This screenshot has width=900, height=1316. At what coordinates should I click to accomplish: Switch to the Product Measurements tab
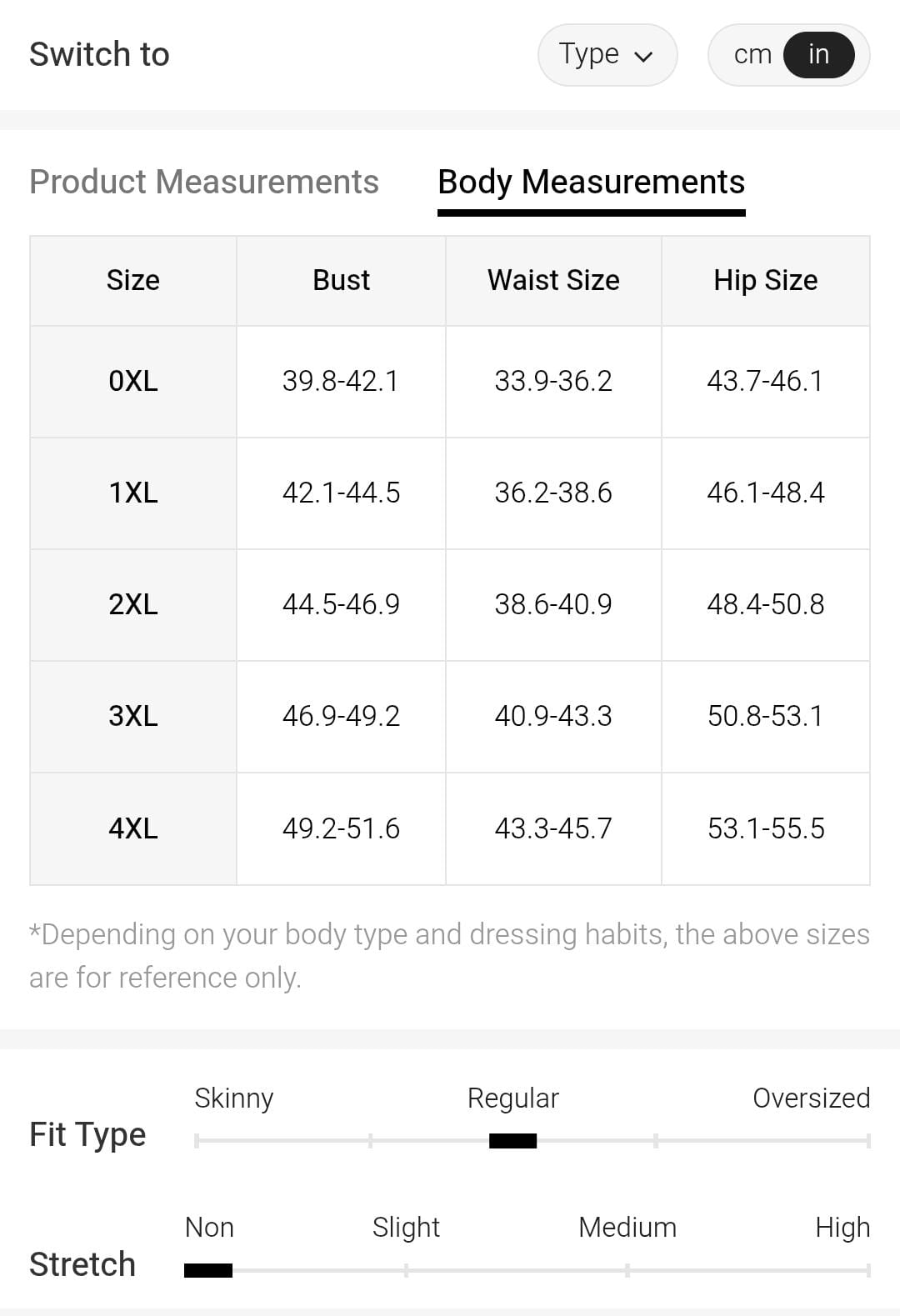[204, 182]
